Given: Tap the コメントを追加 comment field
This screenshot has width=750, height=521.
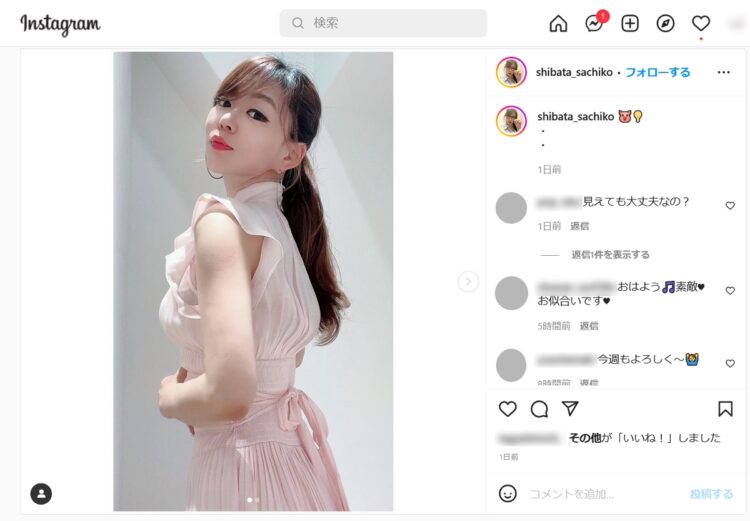Looking at the screenshot, I should [x=600, y=494].
